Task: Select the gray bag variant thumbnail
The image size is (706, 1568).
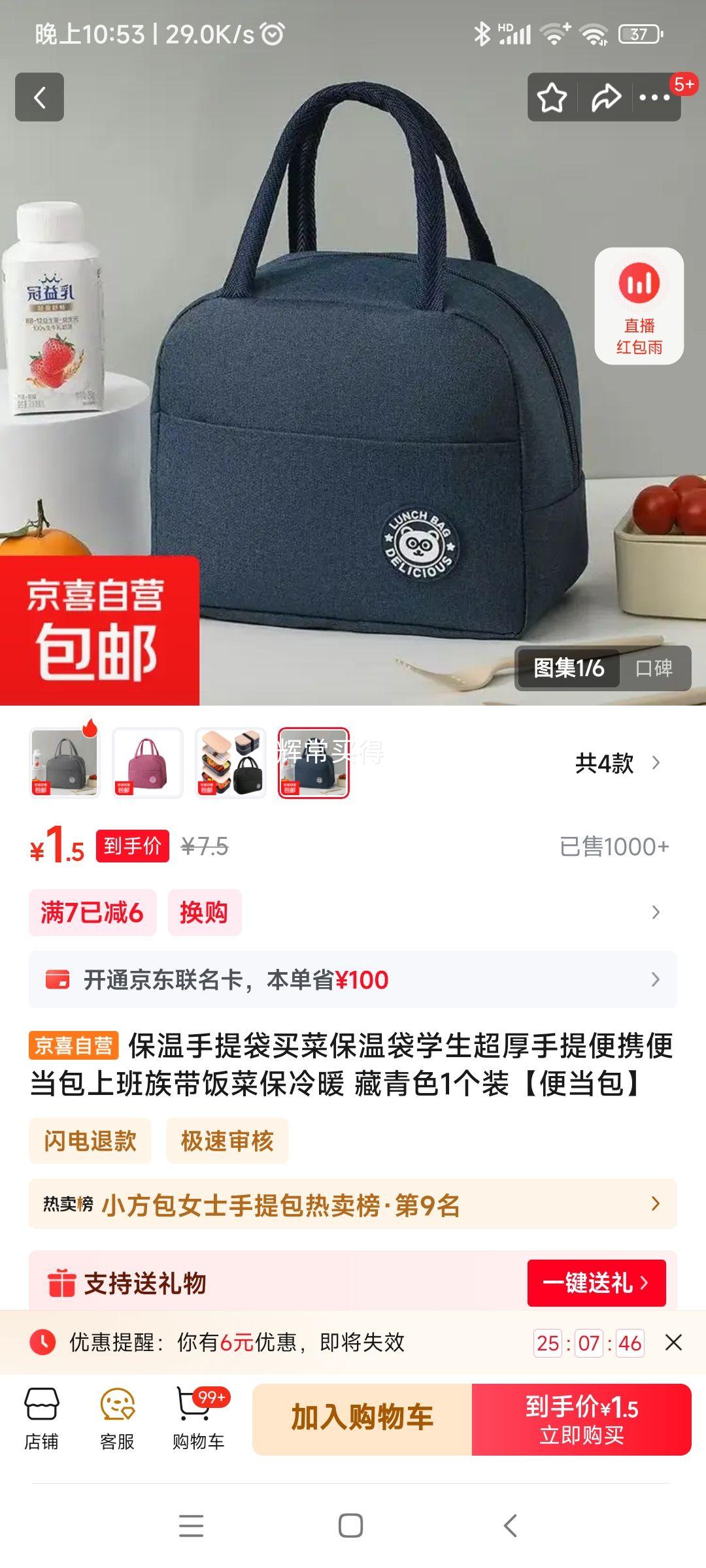Action: [x=64, y=763]
